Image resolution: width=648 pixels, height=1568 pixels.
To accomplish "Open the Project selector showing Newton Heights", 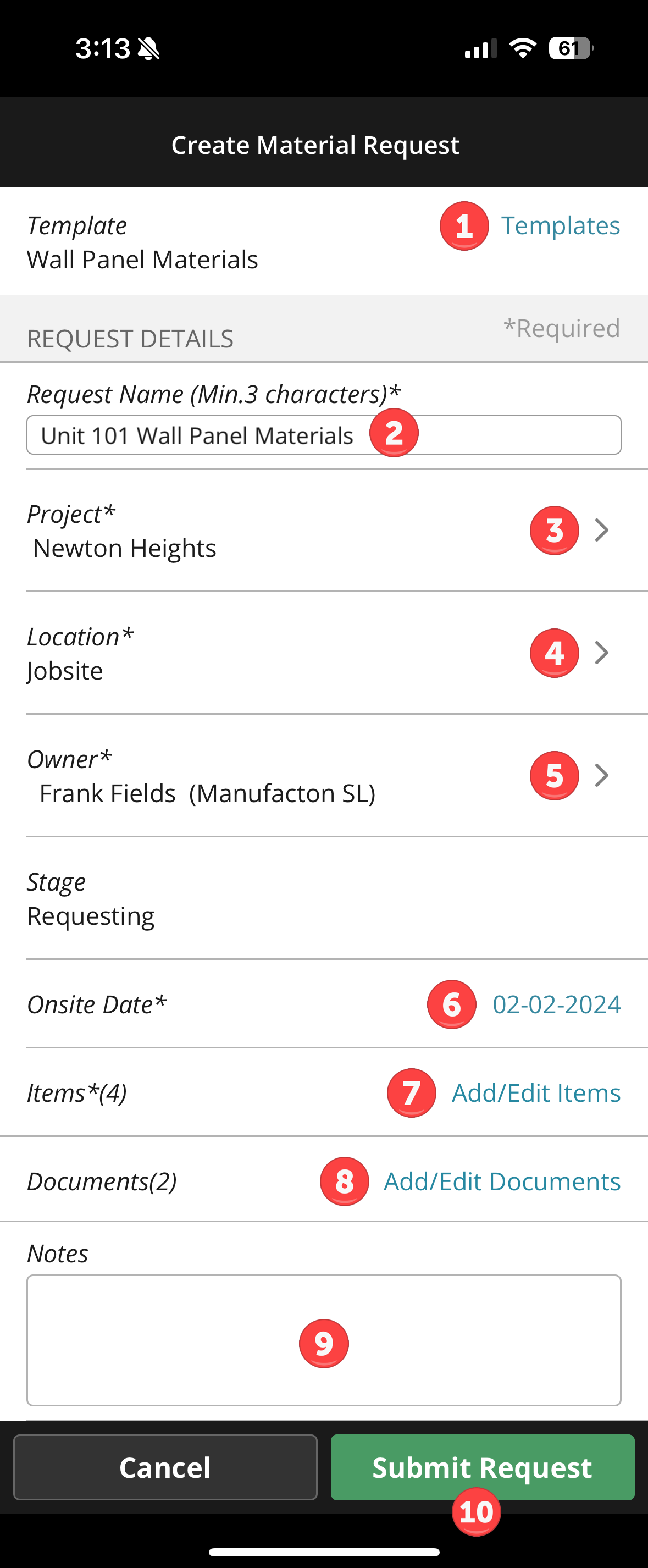I will (x=601, y=530).
